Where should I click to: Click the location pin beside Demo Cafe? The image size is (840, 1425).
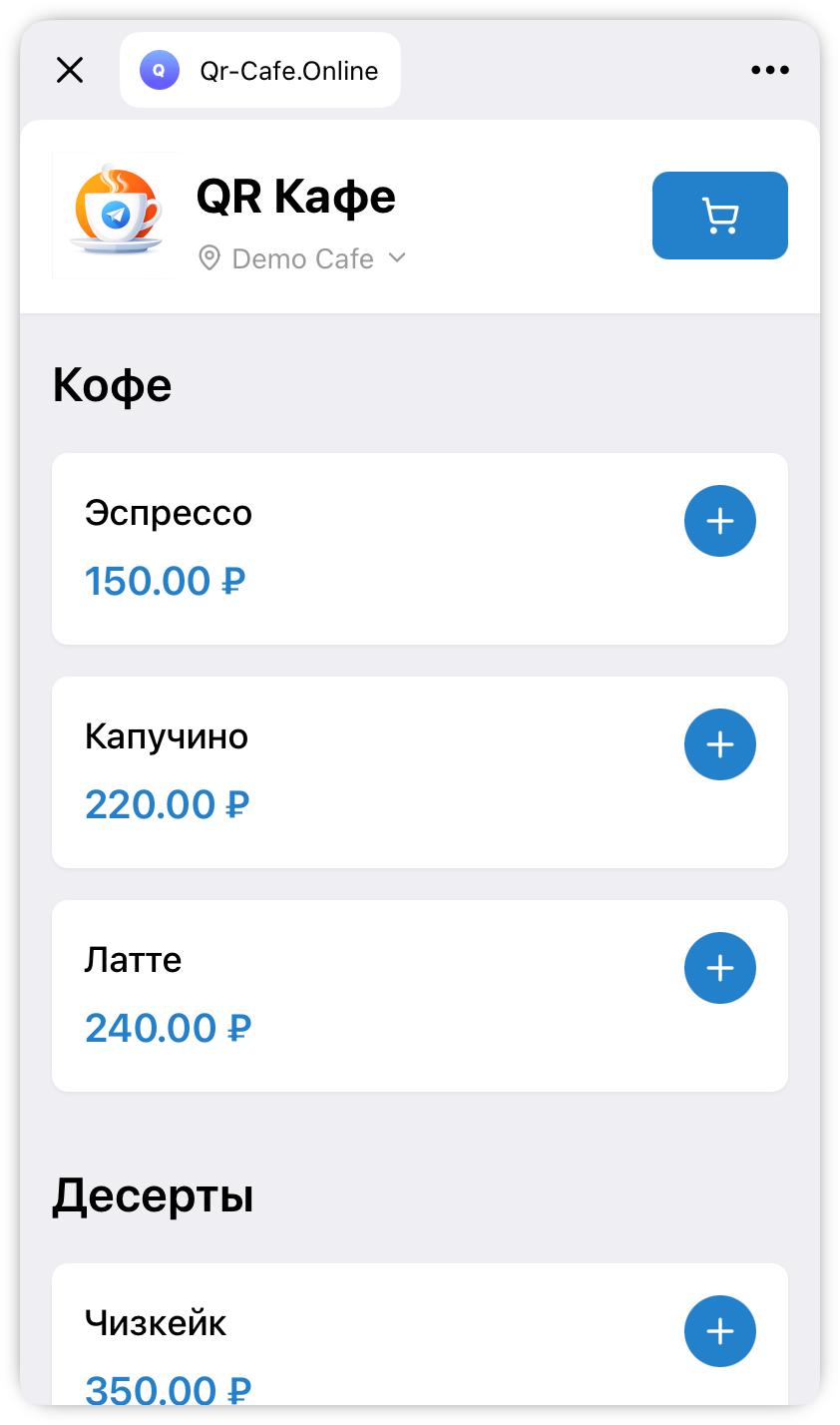[210, 258]
